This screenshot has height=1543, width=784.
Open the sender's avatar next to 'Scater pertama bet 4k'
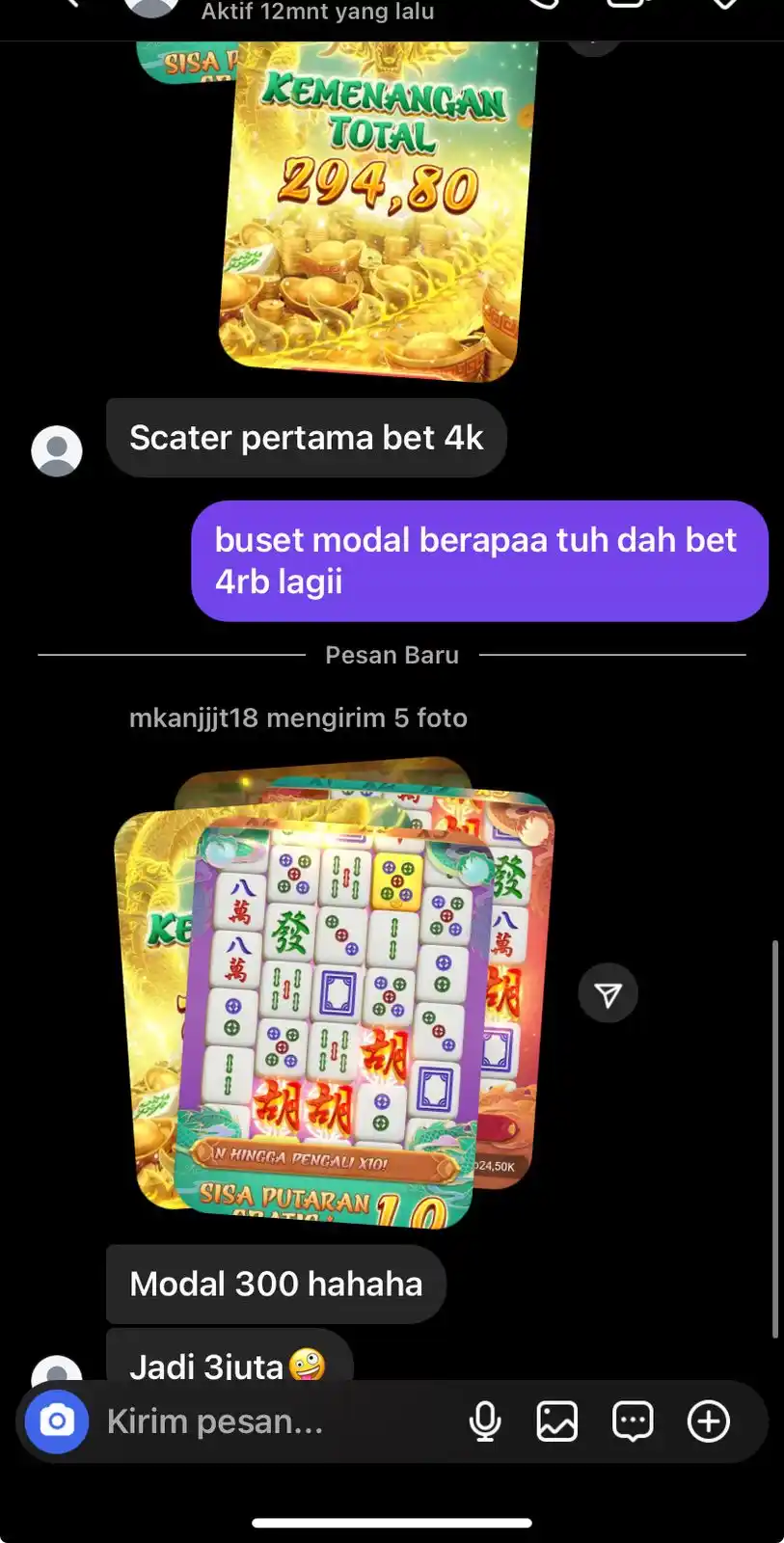click(57, 449)
